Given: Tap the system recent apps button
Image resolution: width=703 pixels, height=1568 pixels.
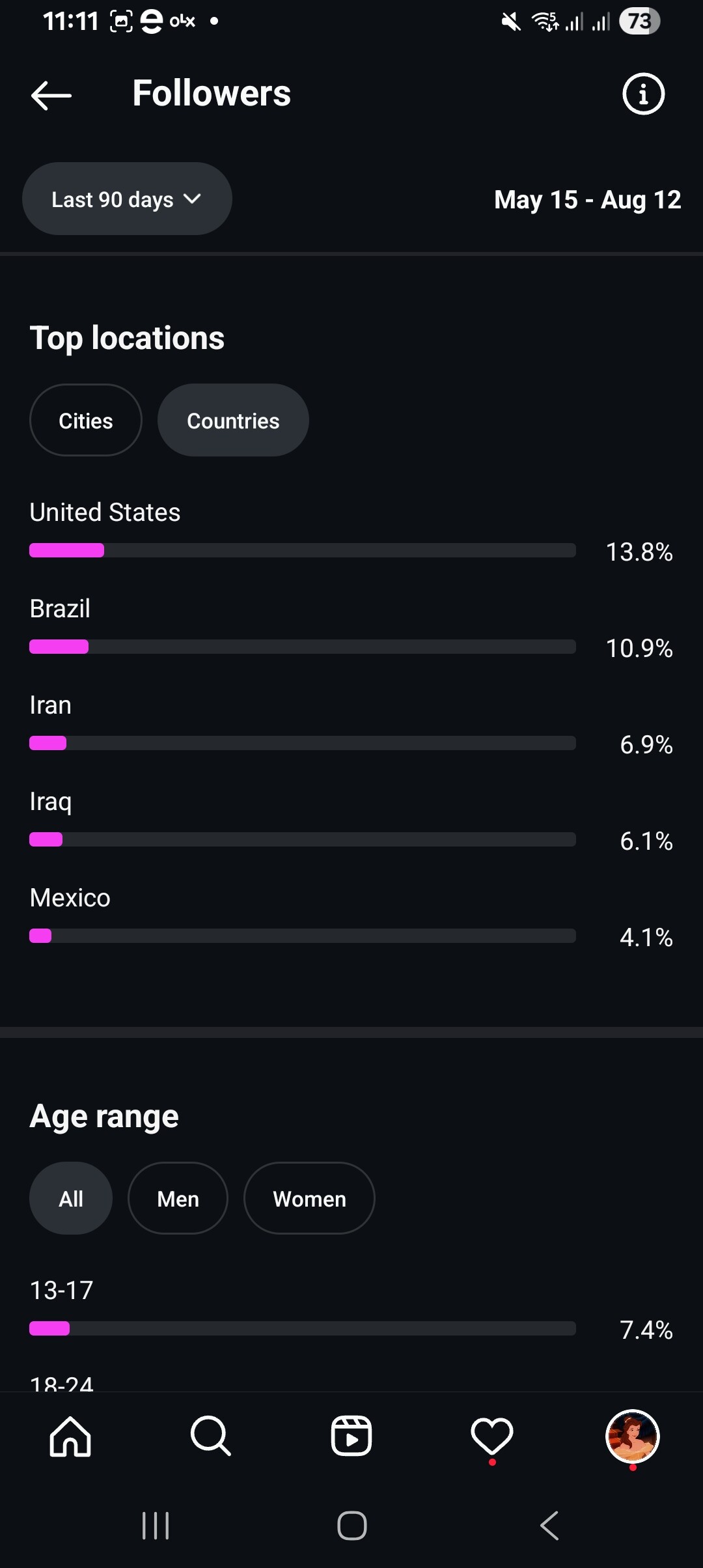Looking at the screenshot, I should tap(156, 1525).
